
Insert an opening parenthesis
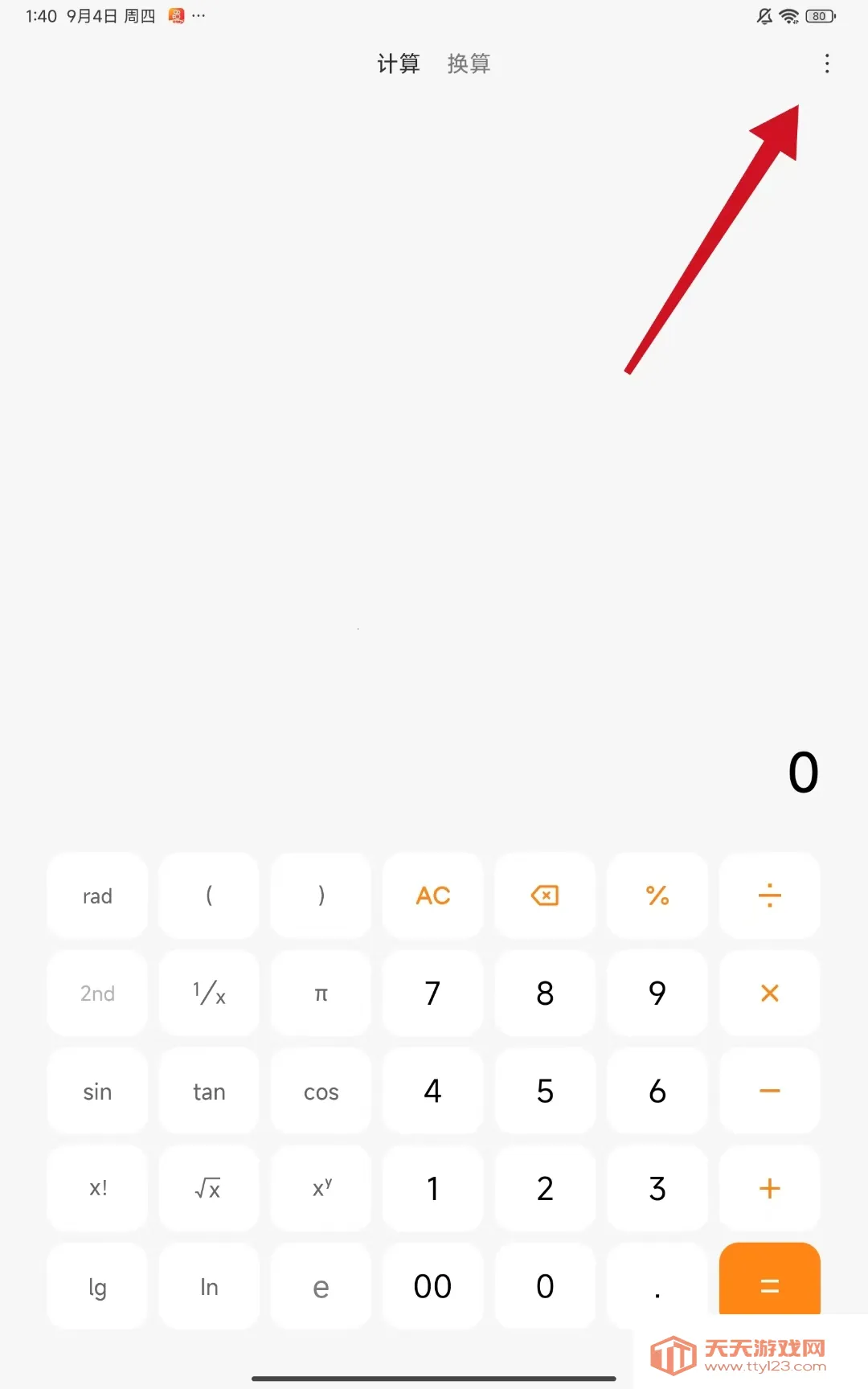pyautogui.click(x=209, y=895)
